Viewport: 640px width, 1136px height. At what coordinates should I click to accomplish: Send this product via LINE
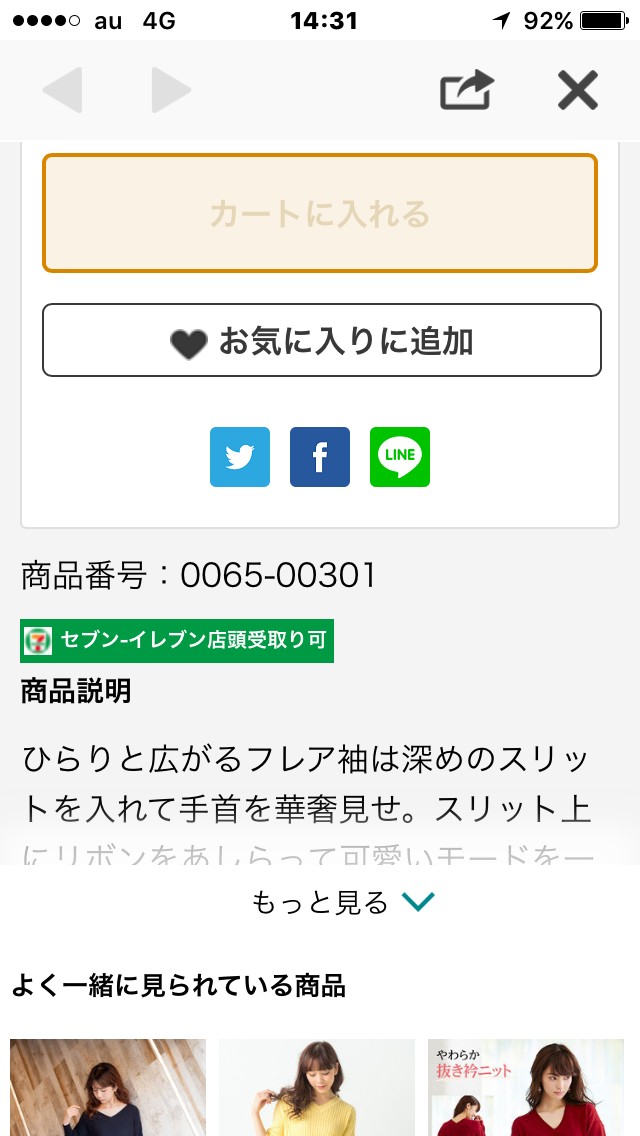pyautogui.click(x=399, y=457)
